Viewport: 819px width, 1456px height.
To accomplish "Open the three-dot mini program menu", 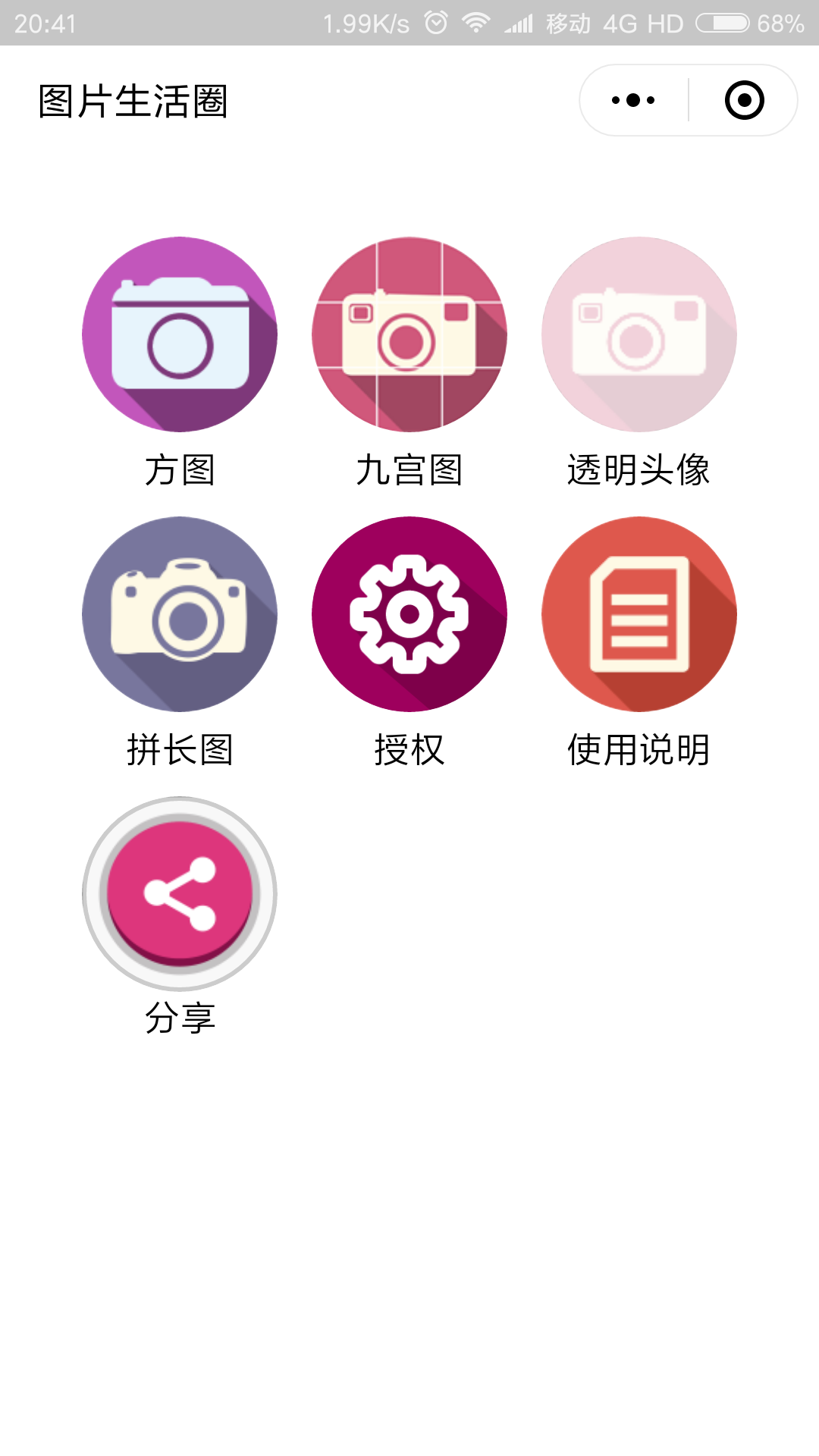I will 633,100.
